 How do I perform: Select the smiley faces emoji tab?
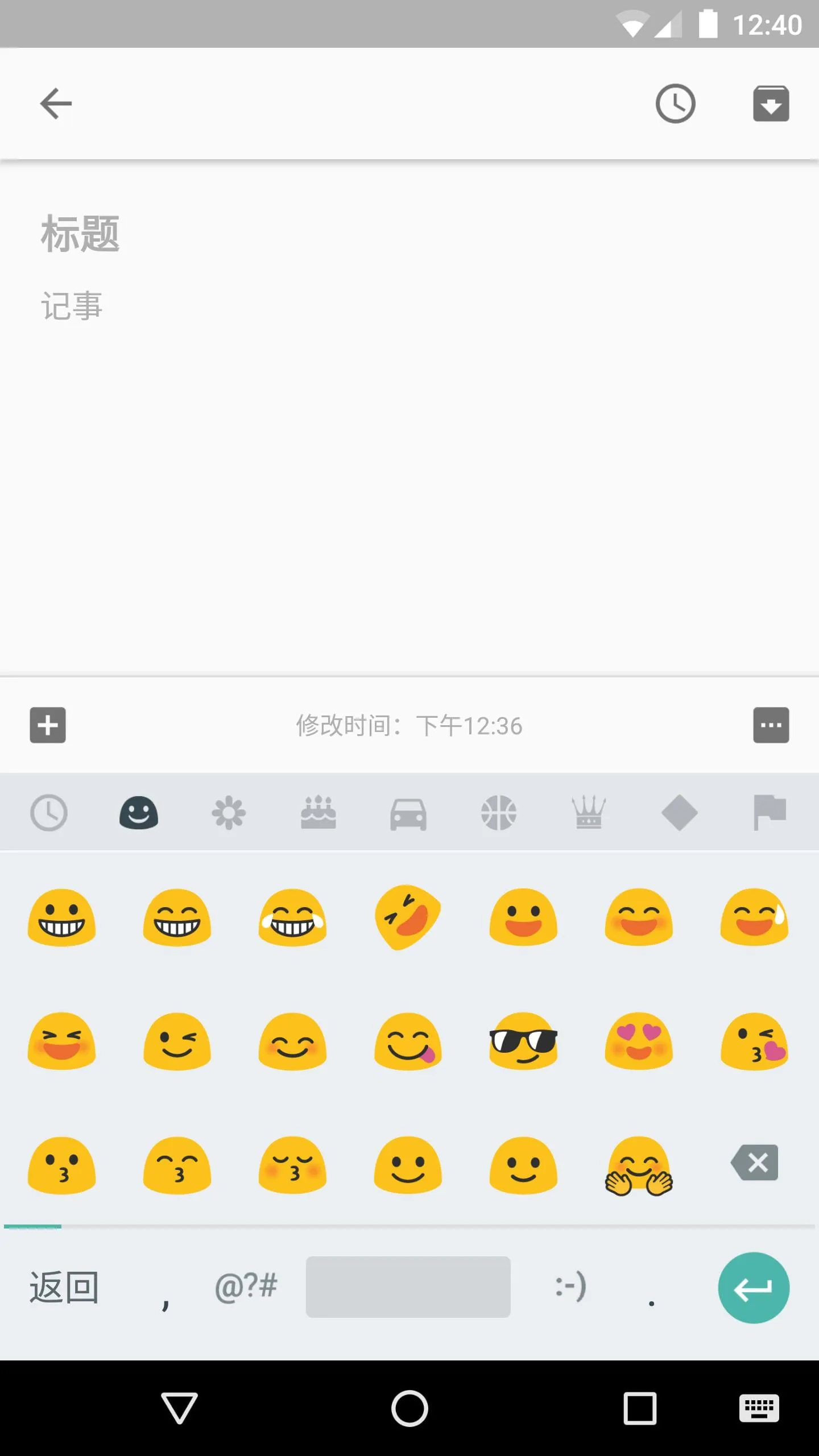pyautogui.click(x=139, y=812)
